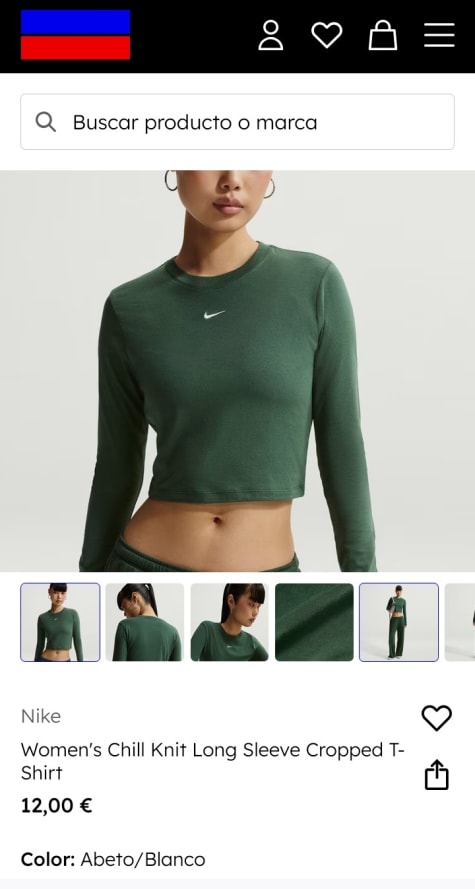
Task: Select the side view thumbnail
Action: (230, 622)
